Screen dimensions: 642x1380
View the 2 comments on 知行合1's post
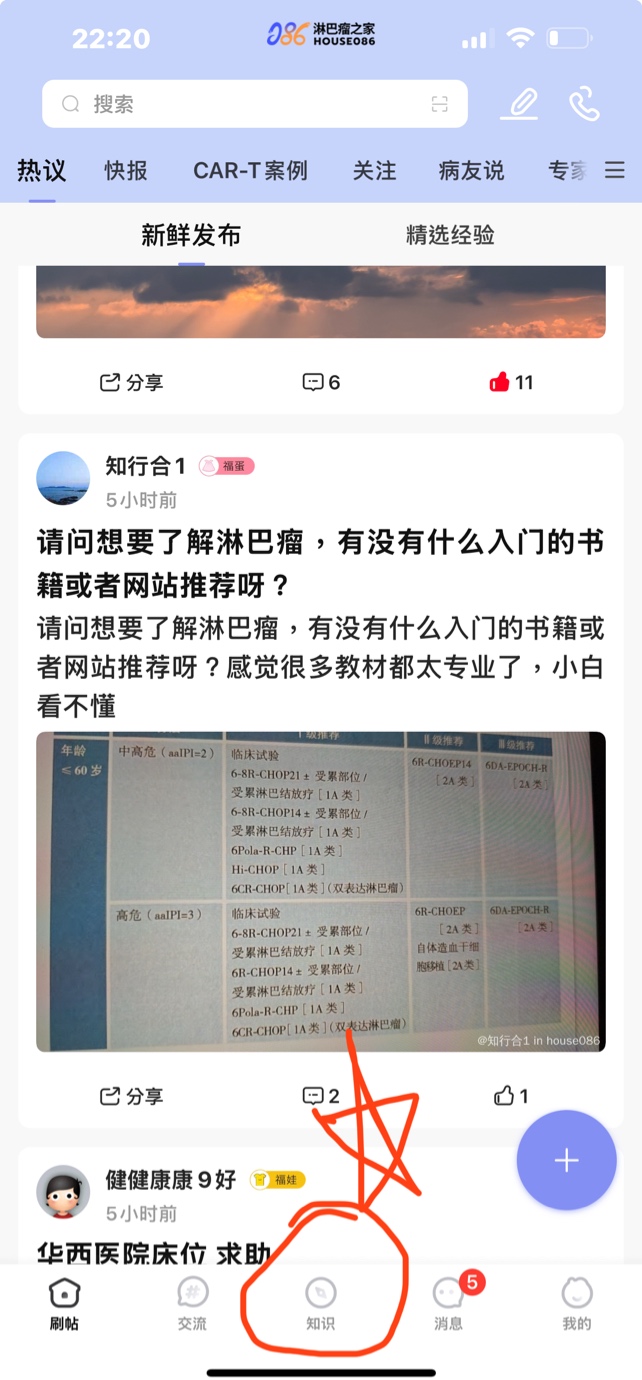pos(321,1096)
